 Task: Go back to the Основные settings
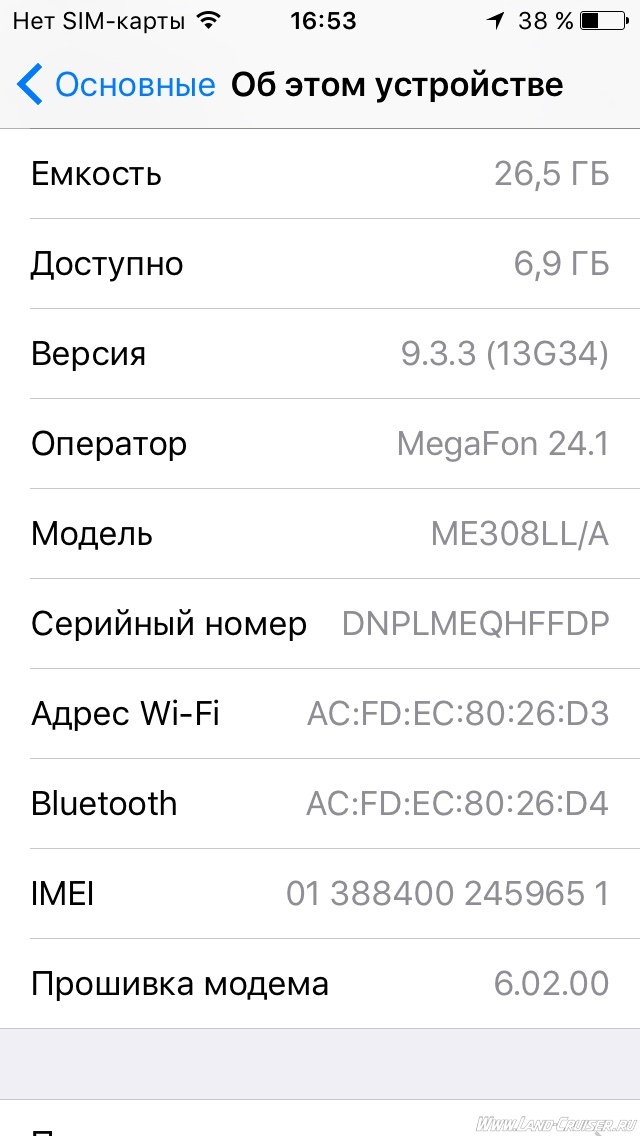(115, 86)
